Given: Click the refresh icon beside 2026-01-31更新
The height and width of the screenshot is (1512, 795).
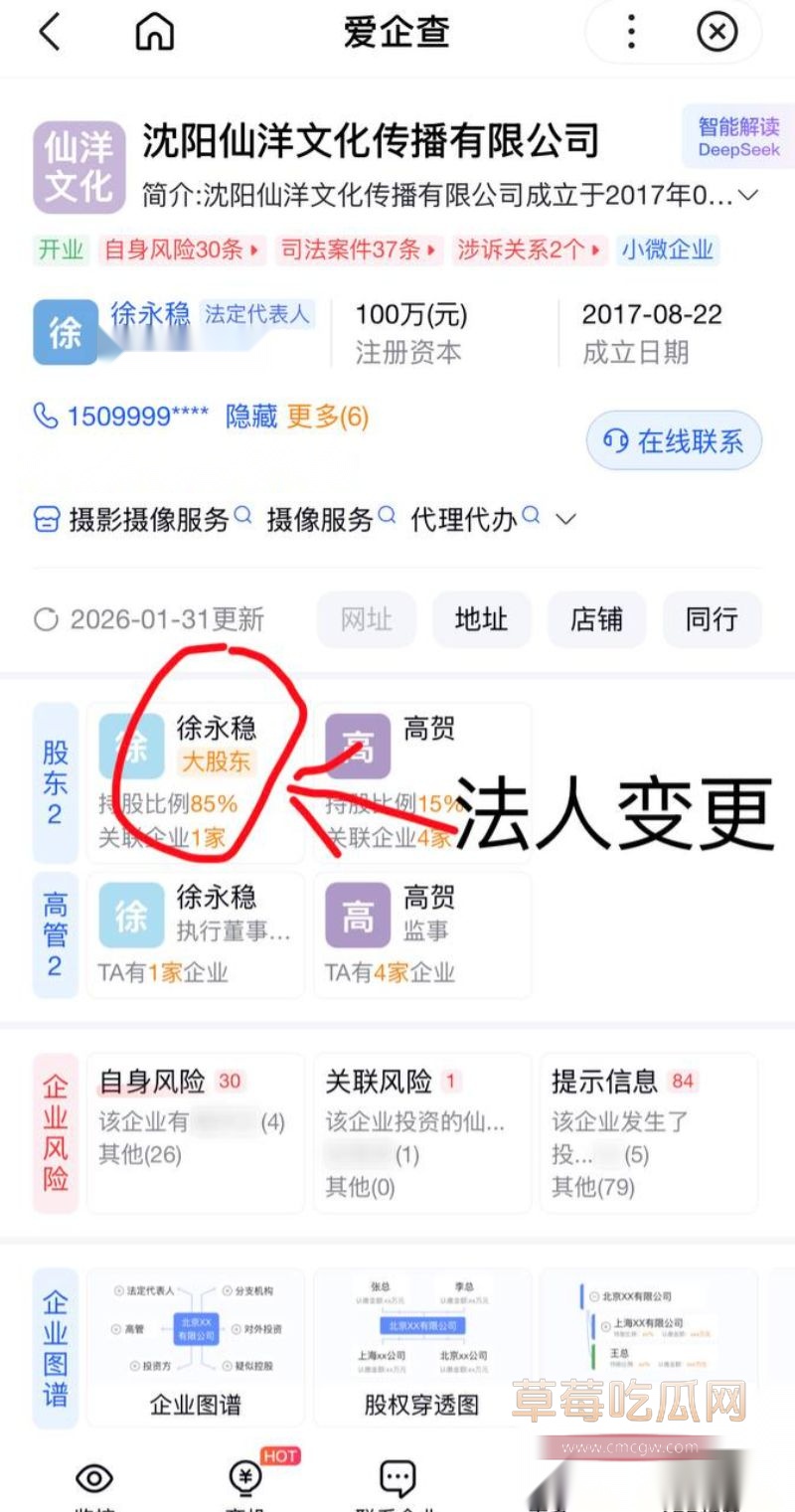Looking at the screenshot, I should 47,619.
